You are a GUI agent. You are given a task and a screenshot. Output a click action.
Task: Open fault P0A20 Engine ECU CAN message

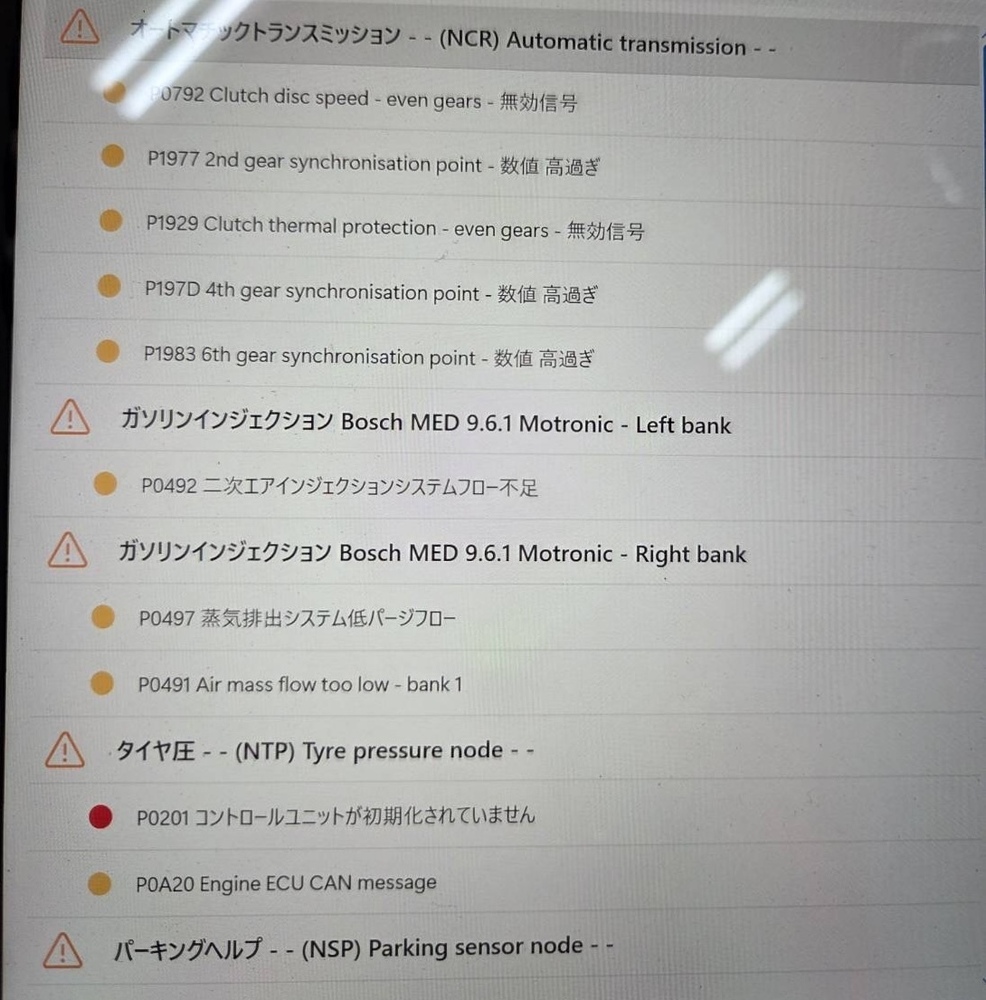tap(286, 883)
